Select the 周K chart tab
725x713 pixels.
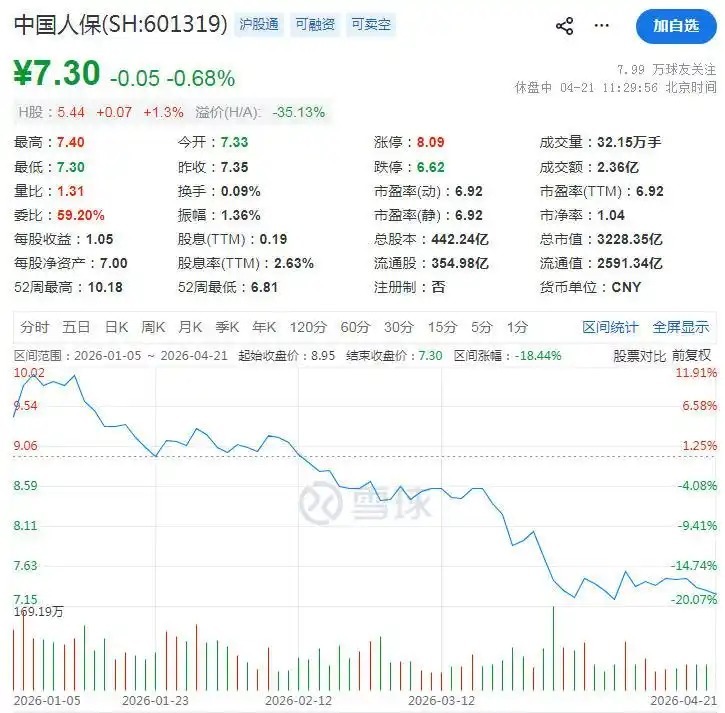pos(153,326)
